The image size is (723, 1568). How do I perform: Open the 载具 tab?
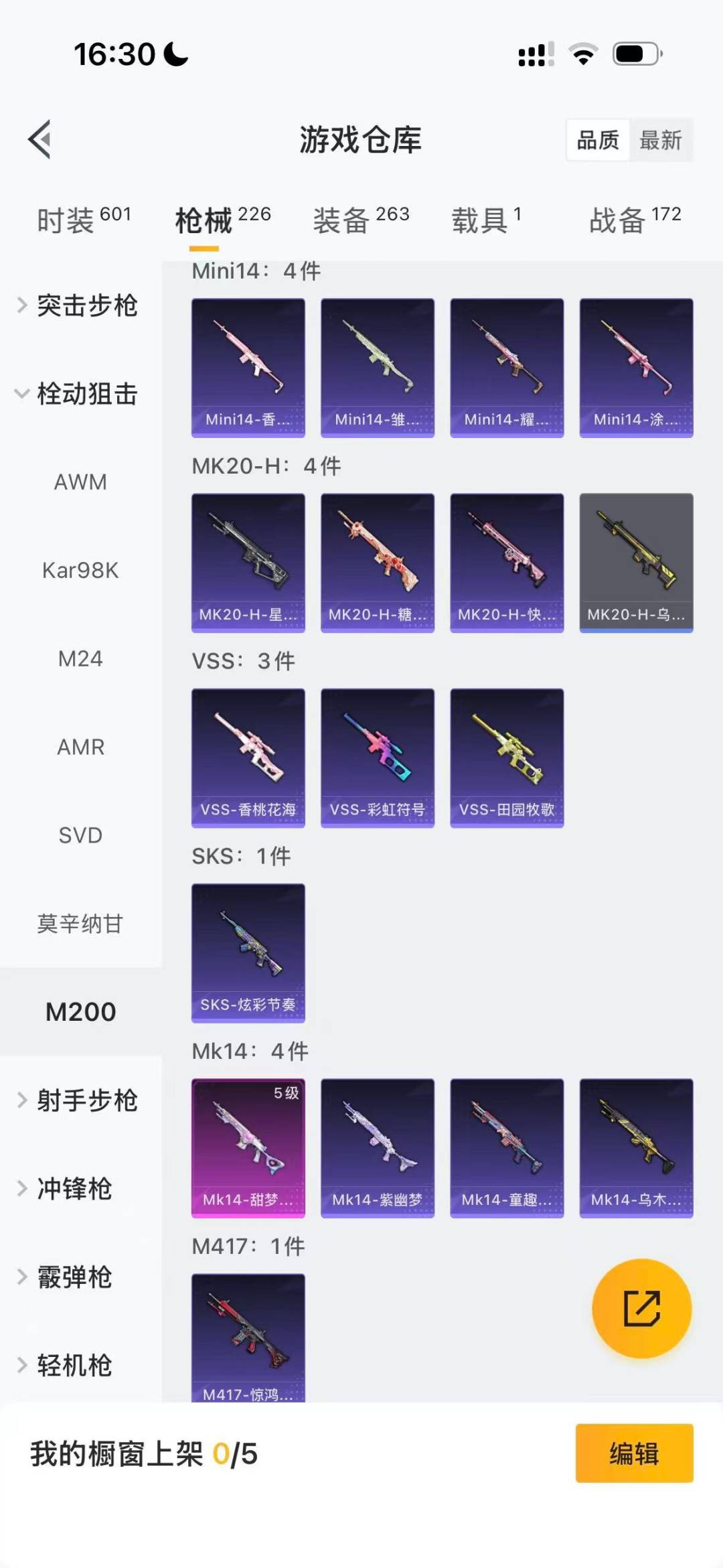point(486,220)
